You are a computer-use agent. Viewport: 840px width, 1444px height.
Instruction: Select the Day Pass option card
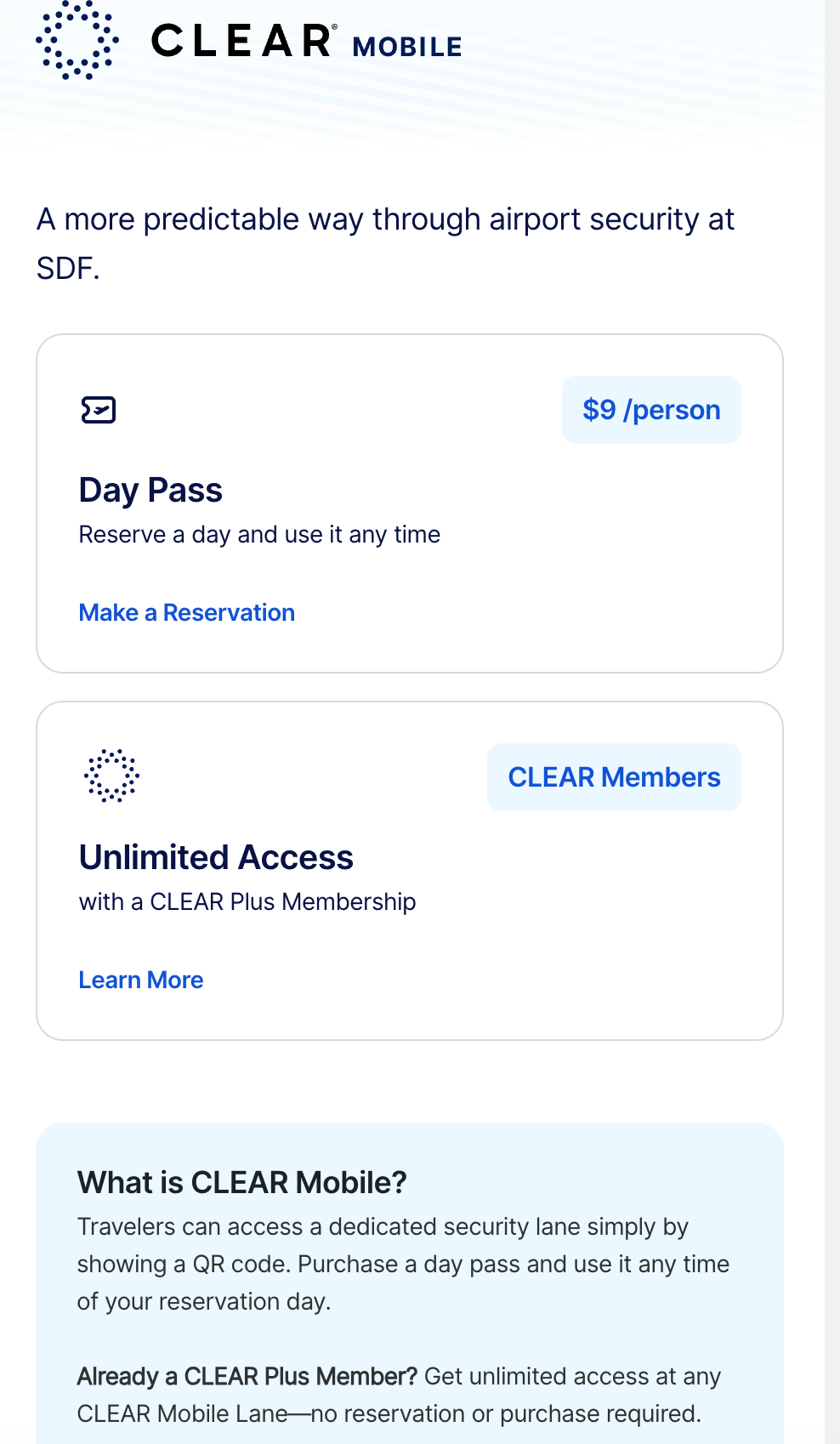[x=411, y=503]
